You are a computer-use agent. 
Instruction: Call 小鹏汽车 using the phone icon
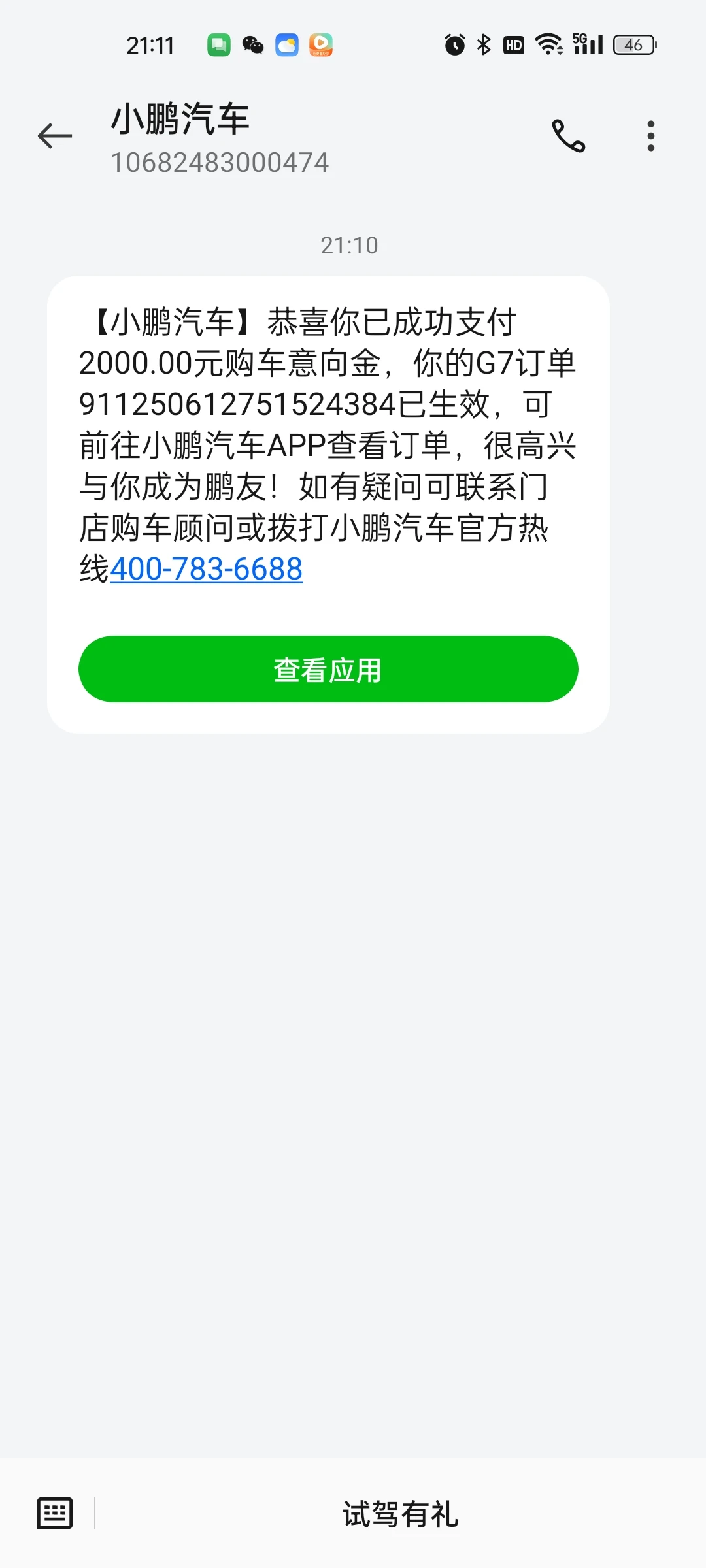(568, 136)
